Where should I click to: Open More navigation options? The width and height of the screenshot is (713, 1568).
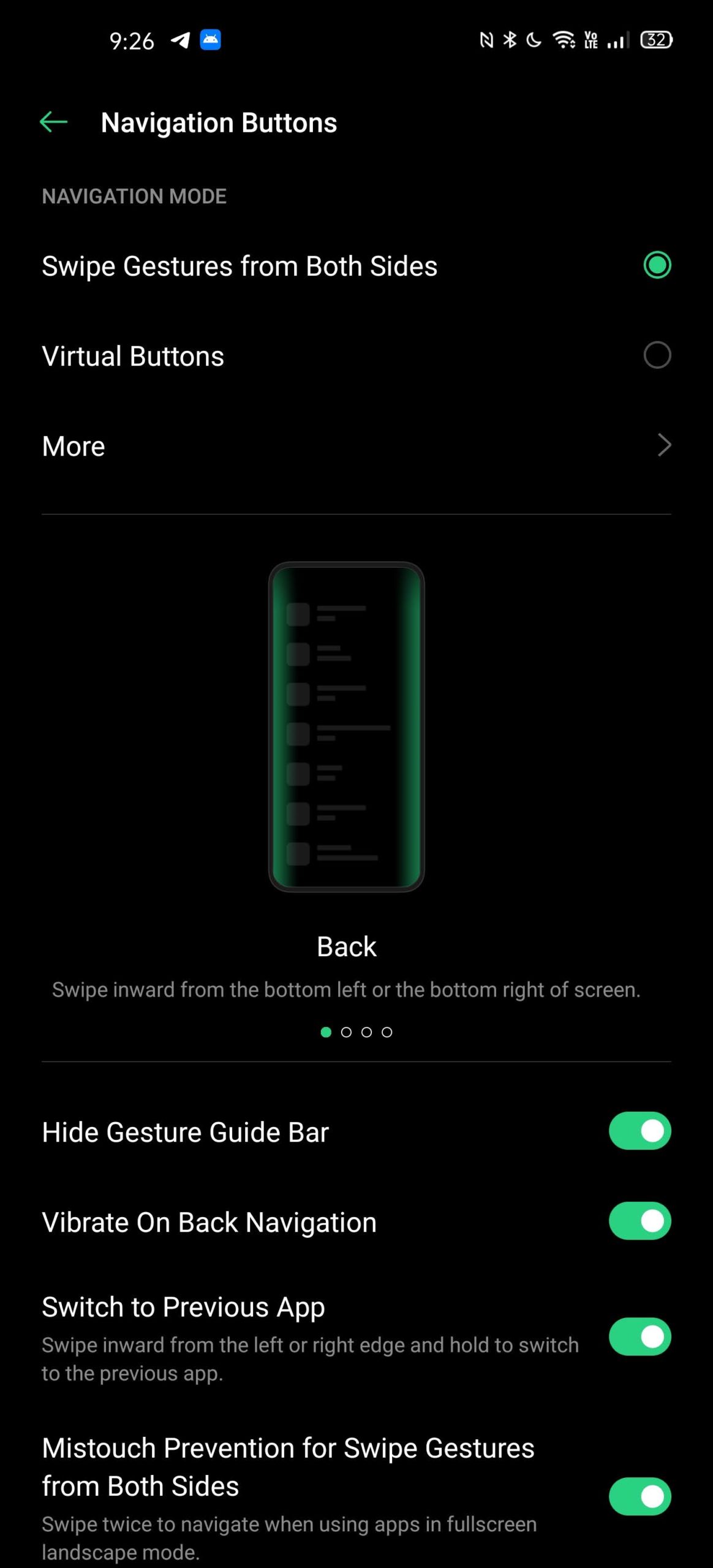[356, 445]
